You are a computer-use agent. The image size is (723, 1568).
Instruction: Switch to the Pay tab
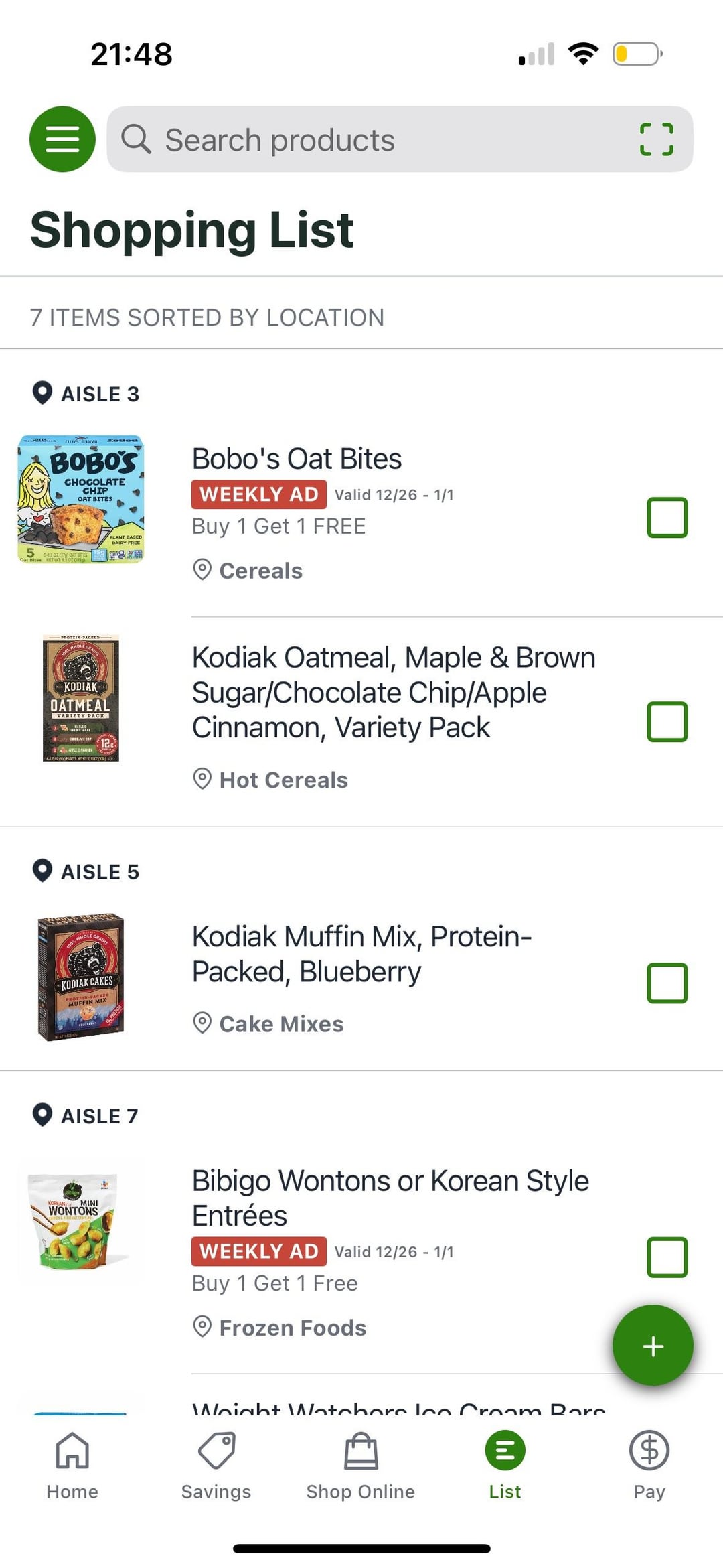649,1466
